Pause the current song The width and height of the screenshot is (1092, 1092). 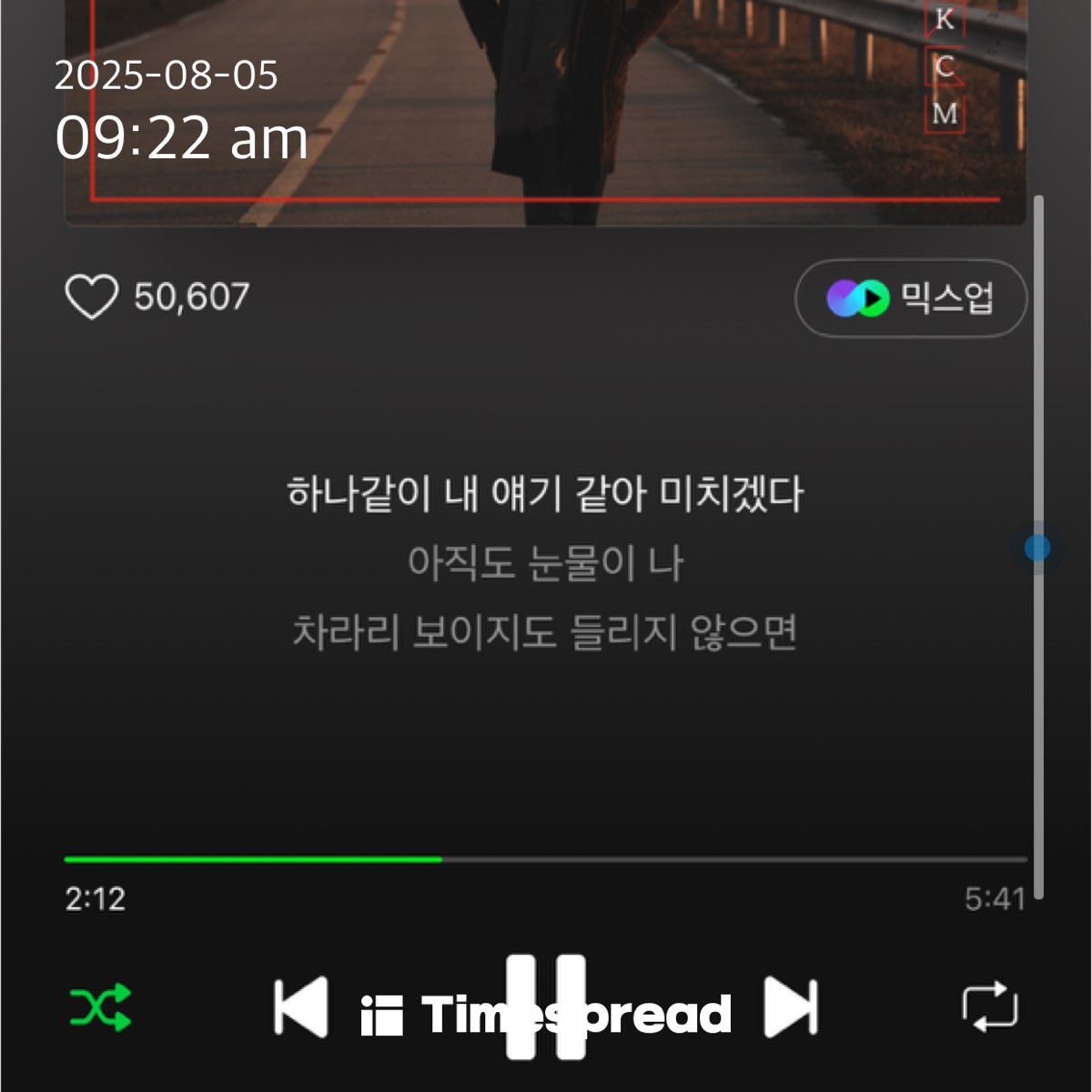coord(546,1006)
